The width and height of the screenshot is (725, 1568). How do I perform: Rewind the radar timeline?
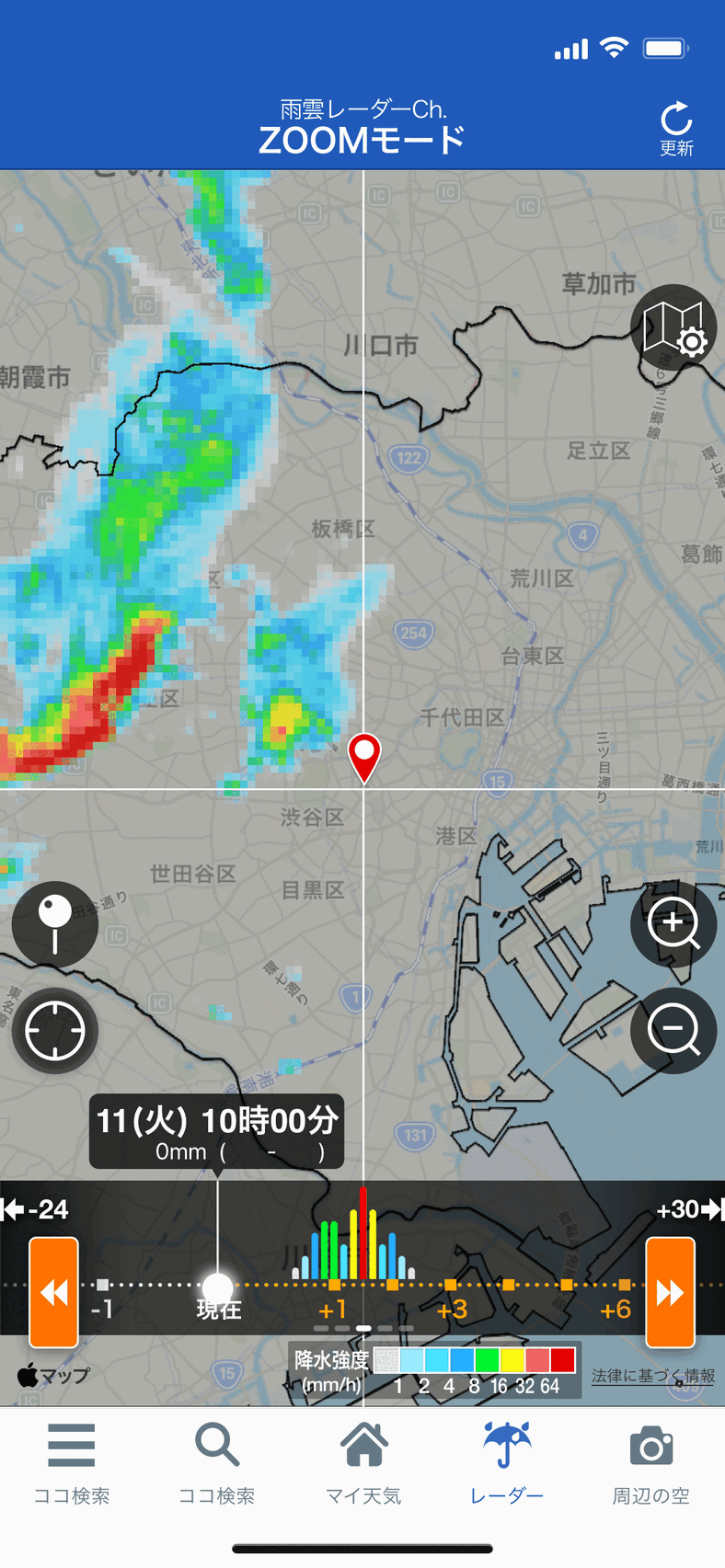[x=53, y=1291]
